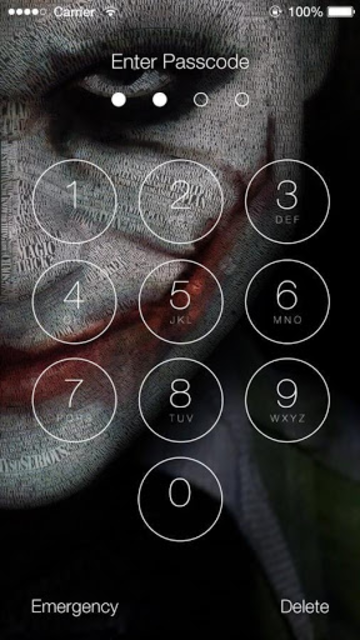This screenshot has width=360, height=640.
Task: Open the Emergency call option
Action: pos(75,607)
